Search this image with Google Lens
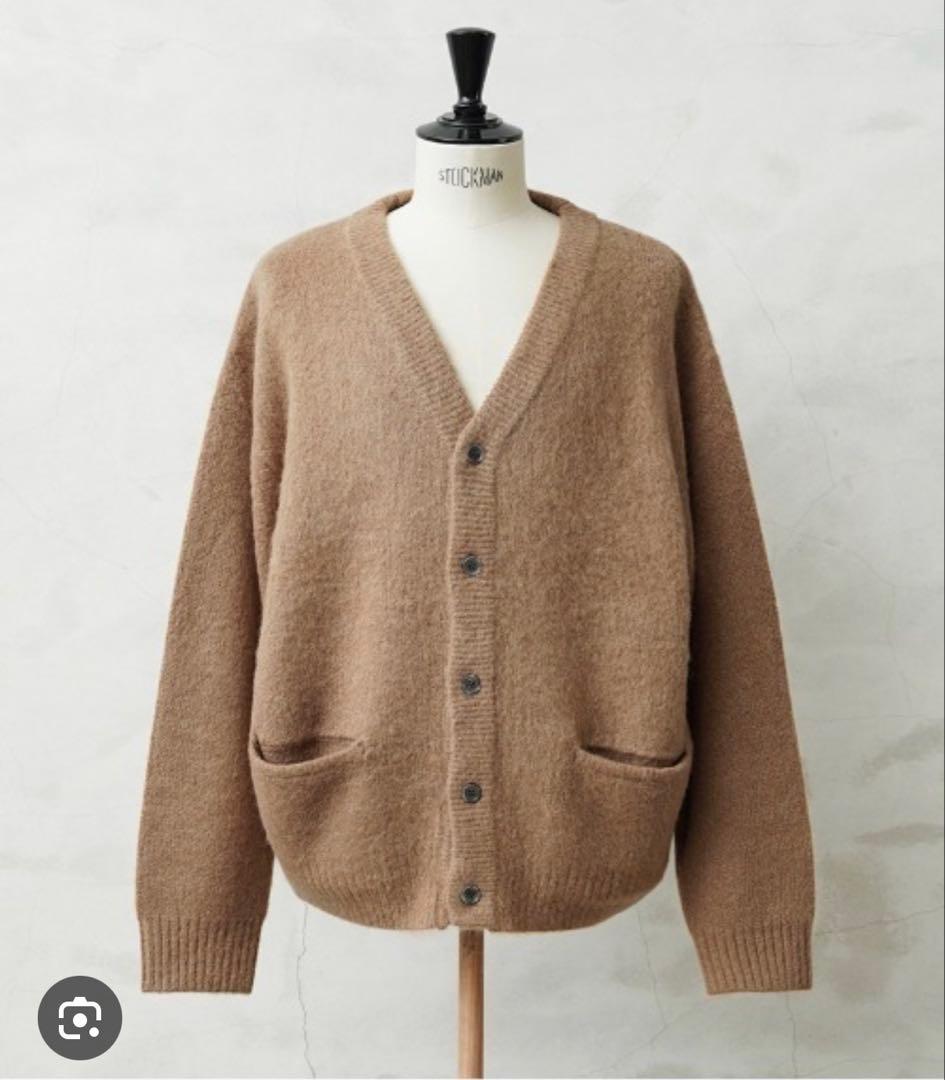 (79, 1018)
